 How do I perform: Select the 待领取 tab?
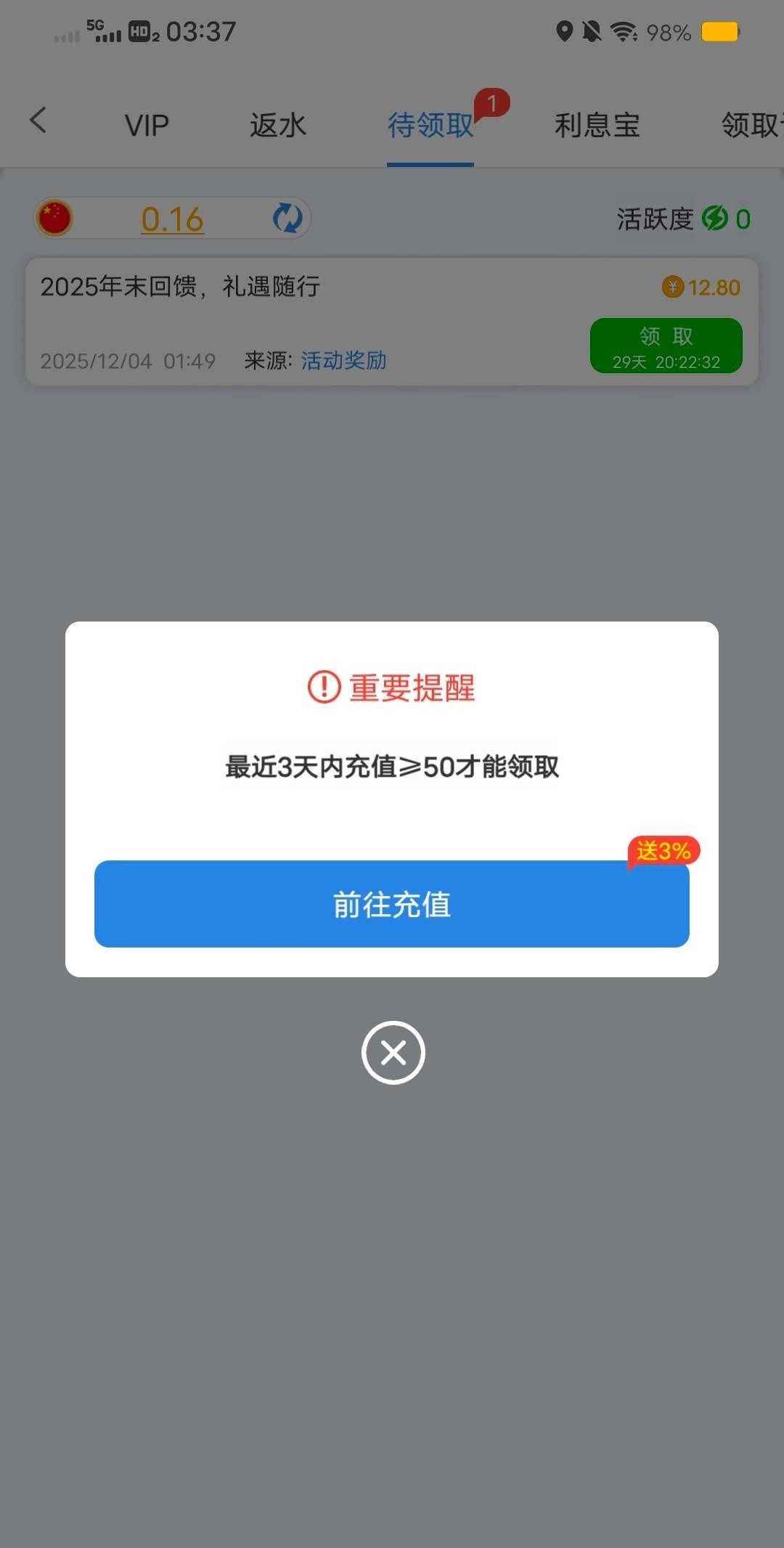430,126
